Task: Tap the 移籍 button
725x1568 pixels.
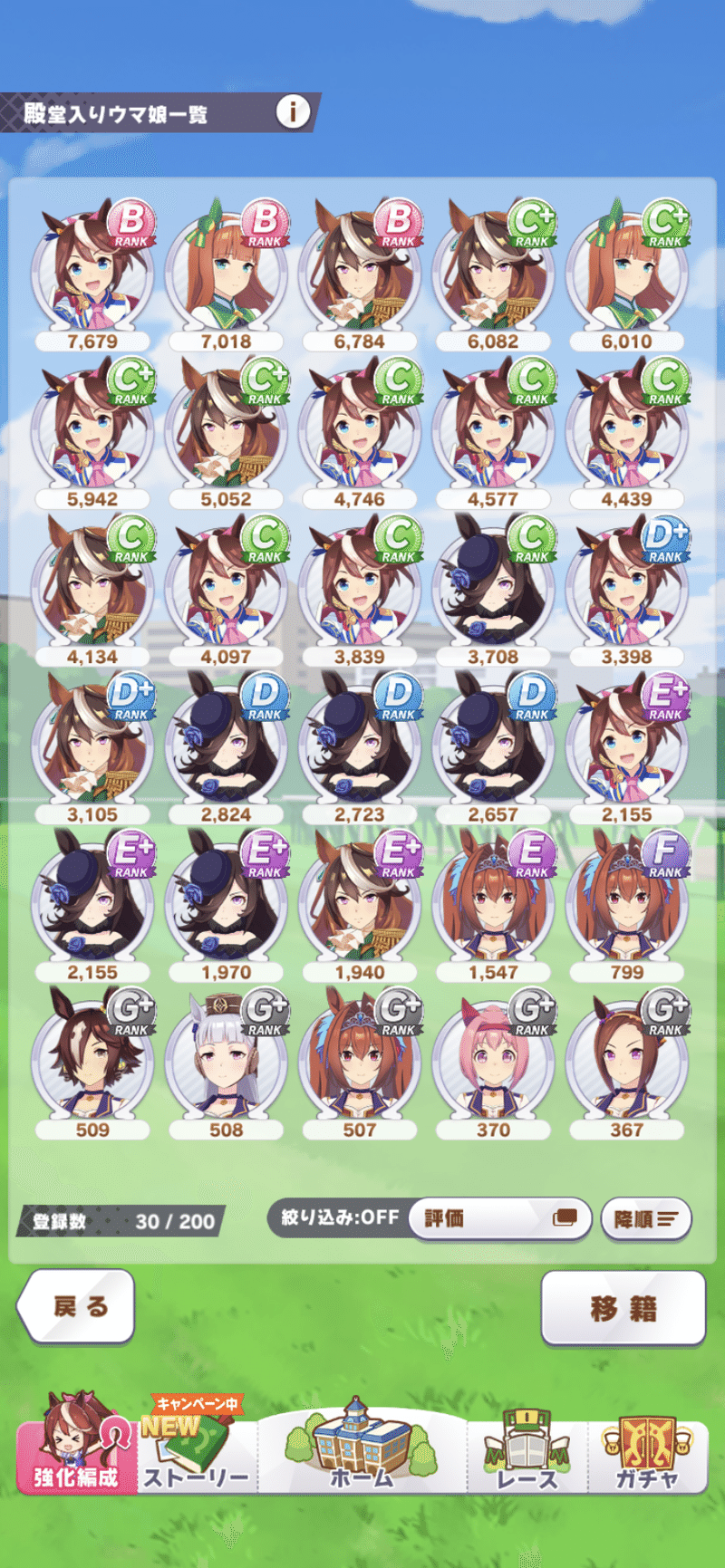Action: pyautogui.click(x=623, y=1308)
